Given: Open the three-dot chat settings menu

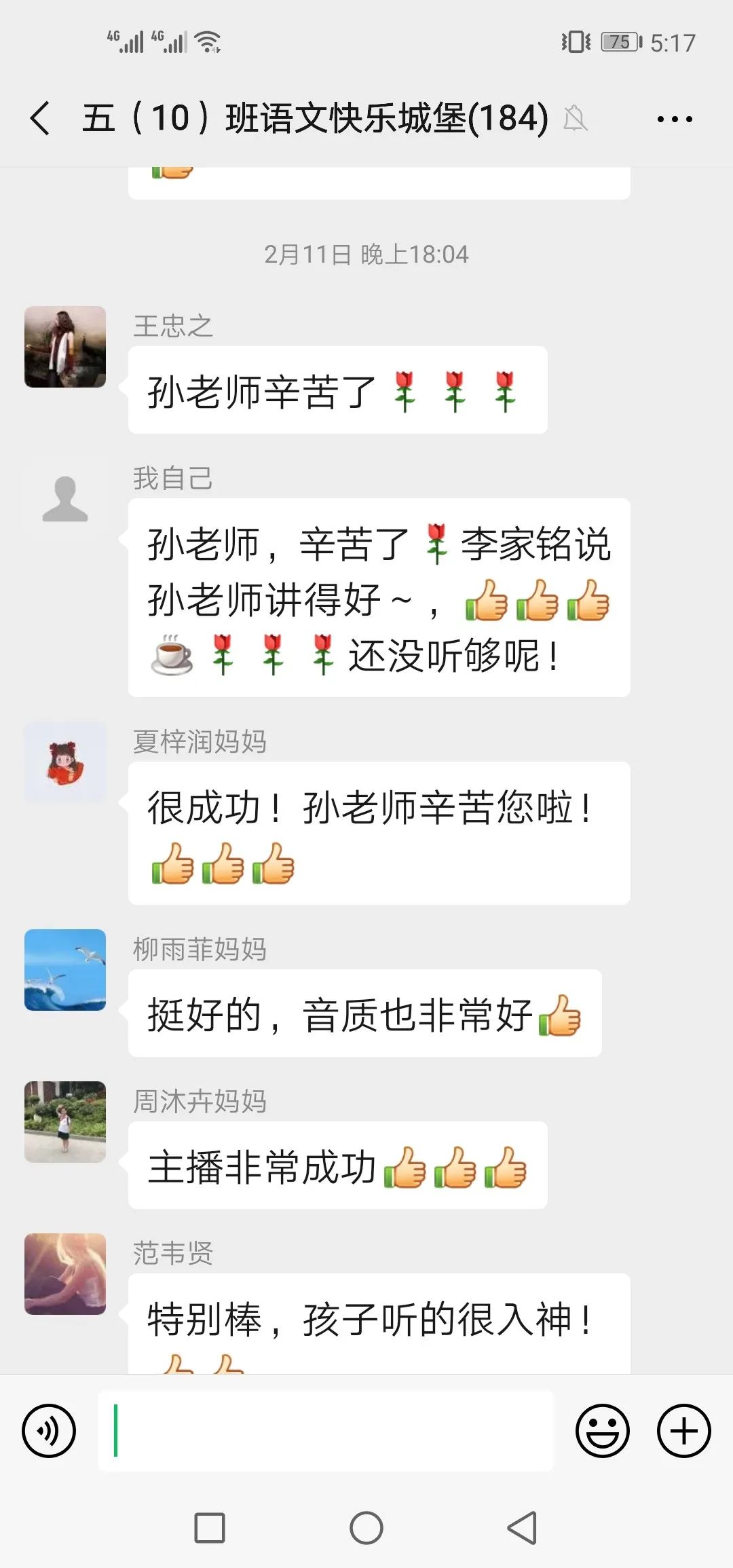Looking at the screenshot, I should click(x=674, y=119).
